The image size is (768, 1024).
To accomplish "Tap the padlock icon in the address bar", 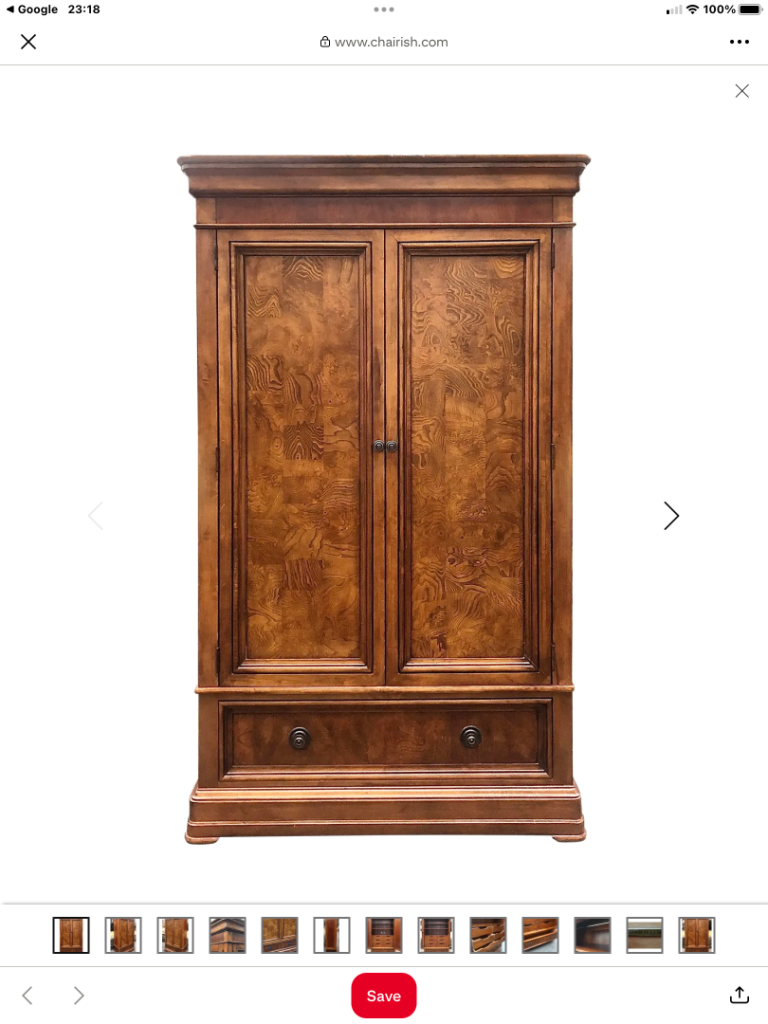I will coord(323,42).
